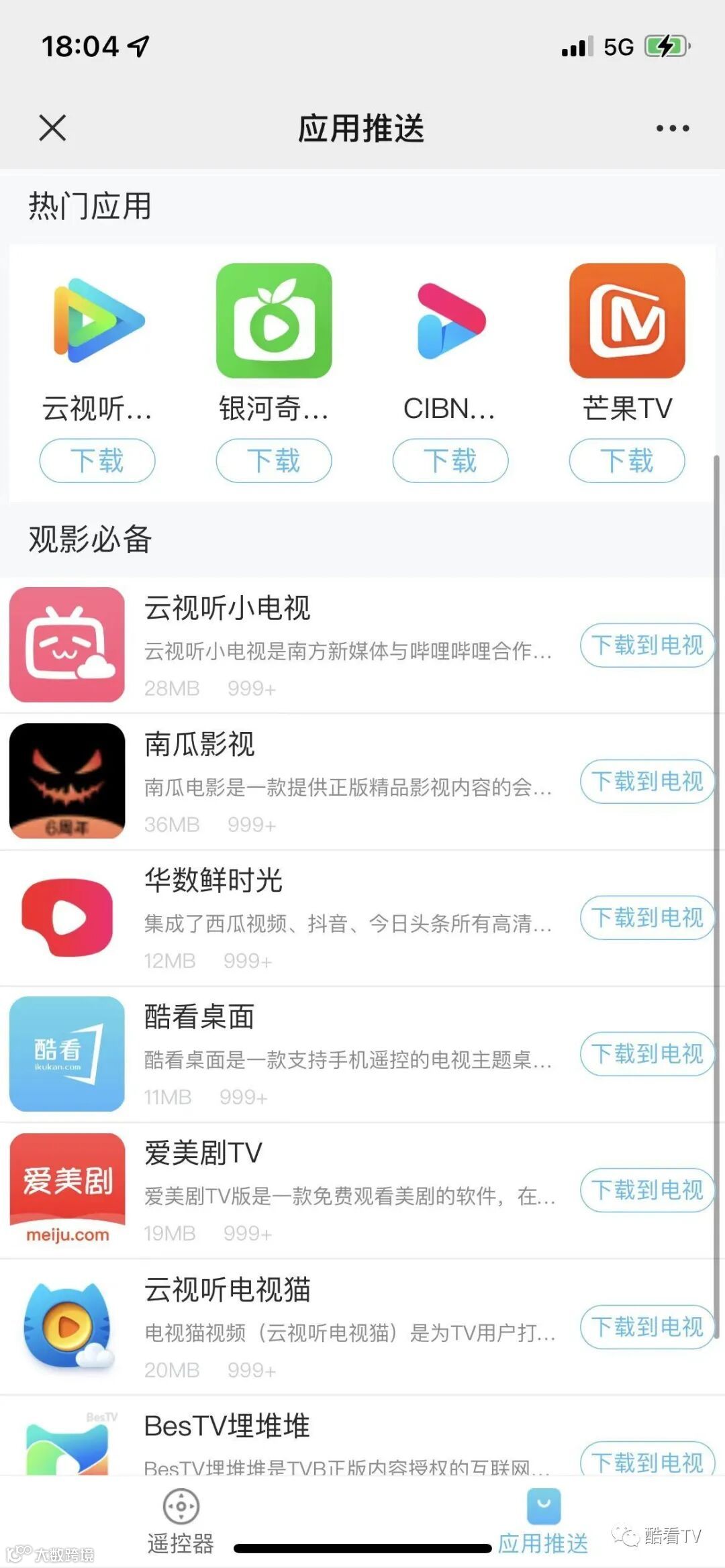The width and height of the screenshot is (725, 1568).
Task: Open the 芒果TV app icon
Action: coord(627,321)
